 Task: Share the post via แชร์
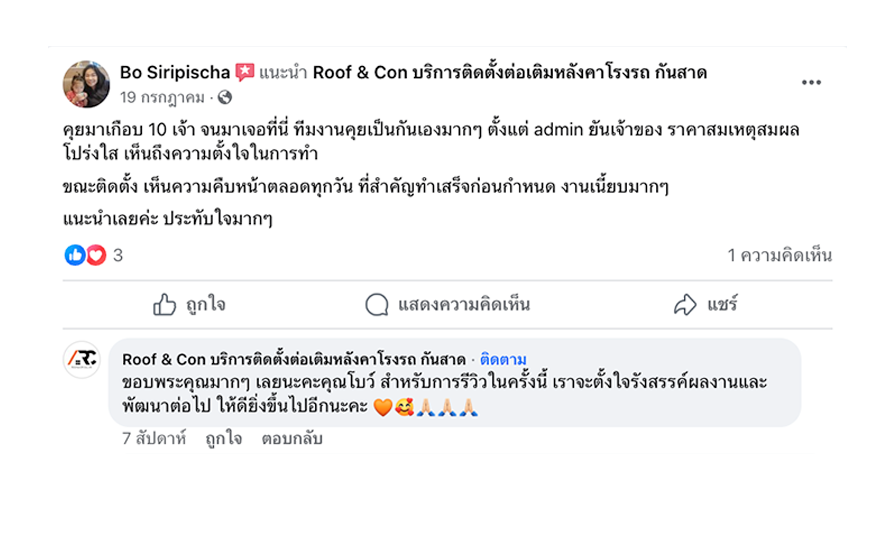tap(705, 305)
